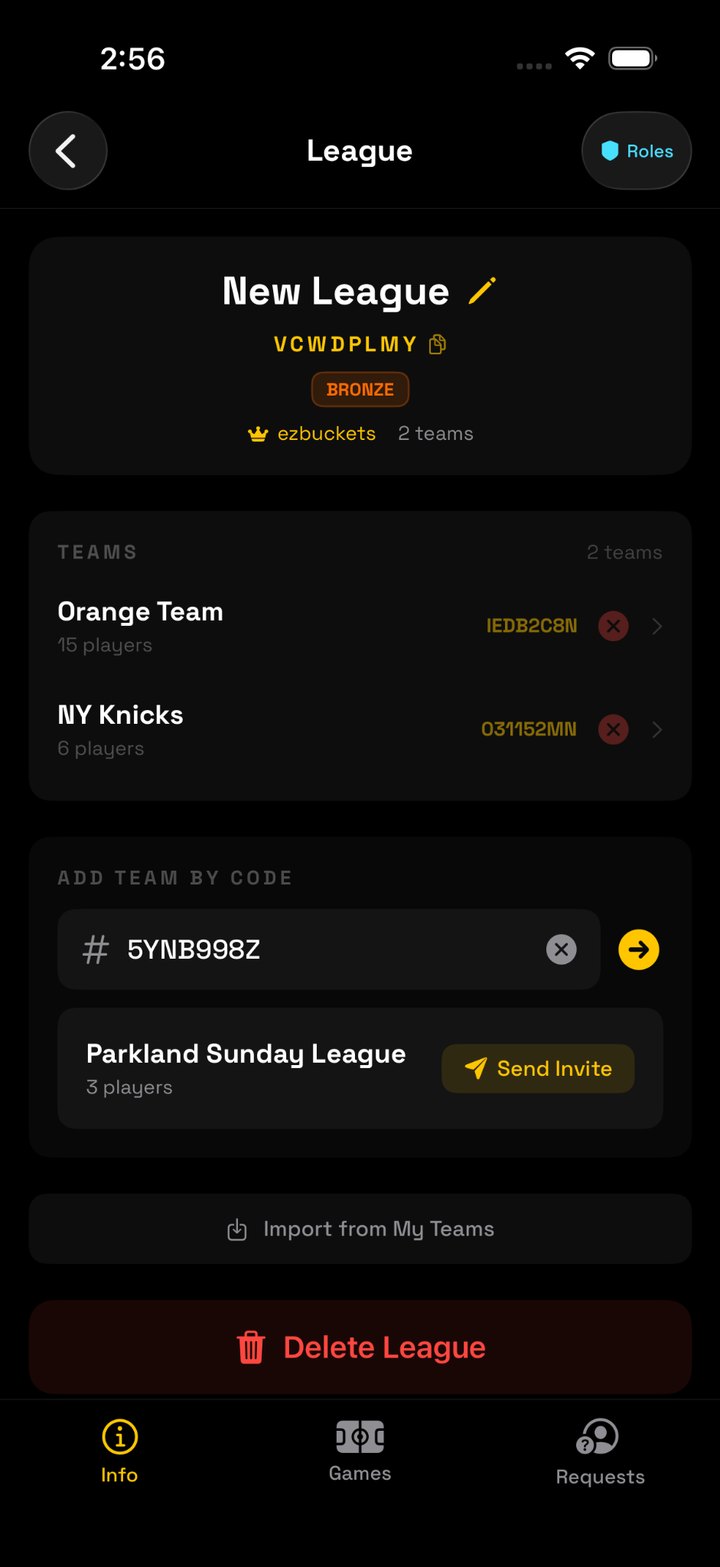Open the Roles settings

[x=636, y=151]
